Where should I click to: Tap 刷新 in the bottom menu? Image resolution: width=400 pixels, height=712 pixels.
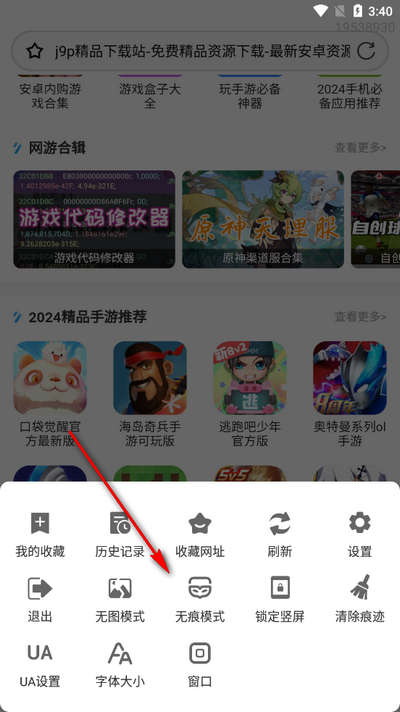point(280,535)
